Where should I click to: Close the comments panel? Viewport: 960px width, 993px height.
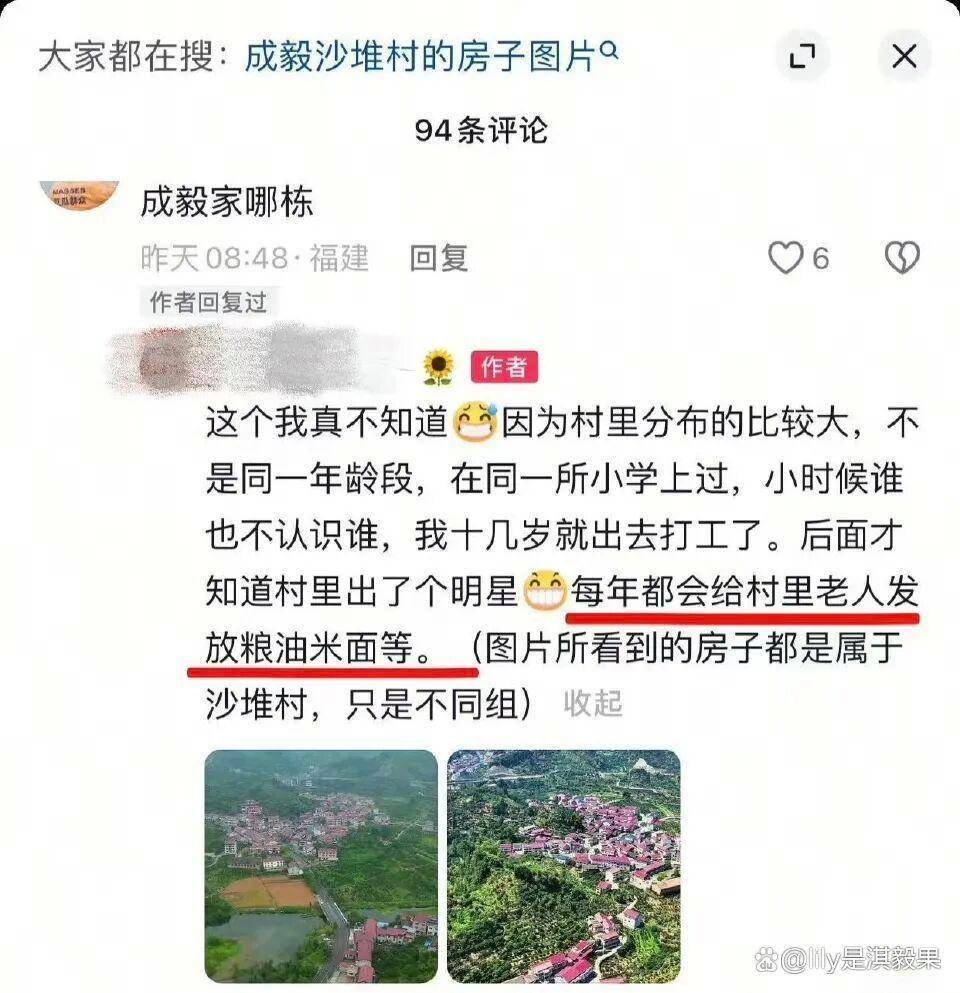click(x=904, y=56)
